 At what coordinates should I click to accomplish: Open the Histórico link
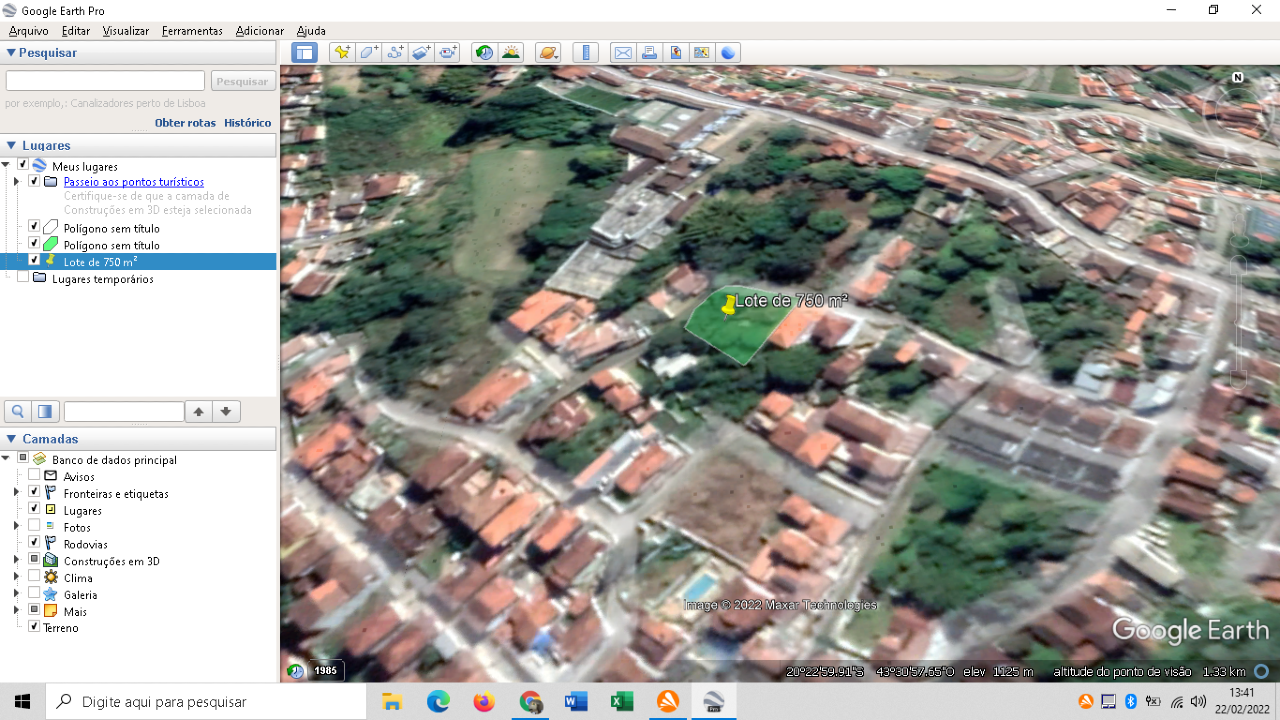click(247, 123)
